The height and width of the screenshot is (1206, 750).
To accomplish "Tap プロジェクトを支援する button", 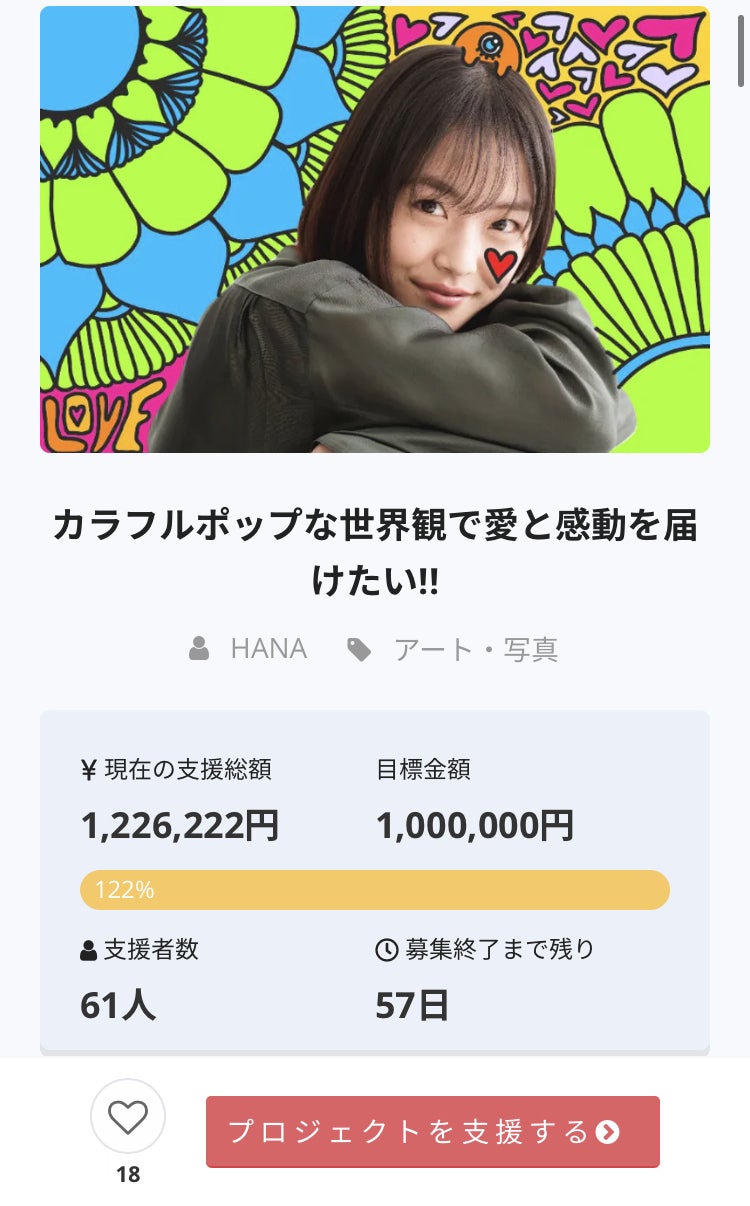I will click(x=432, y=1131).
